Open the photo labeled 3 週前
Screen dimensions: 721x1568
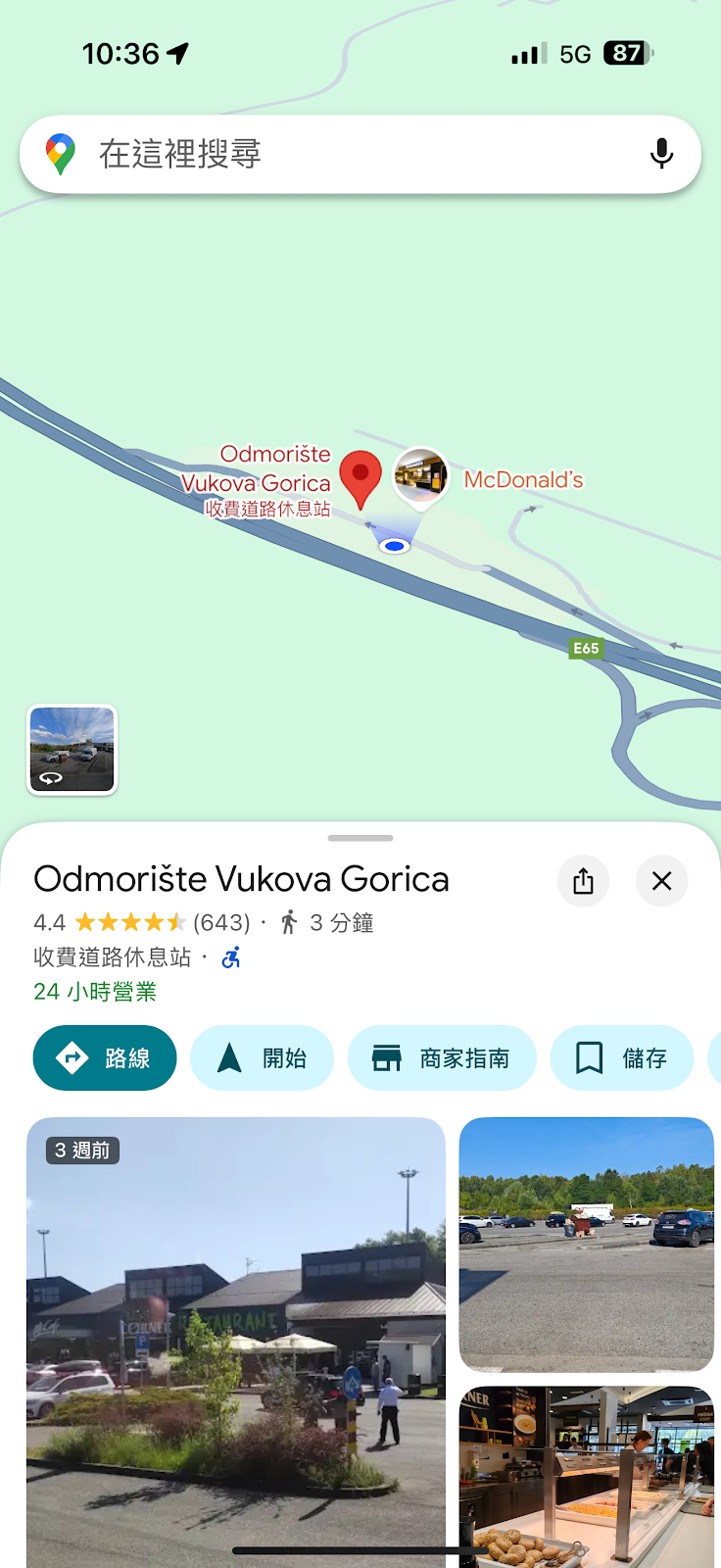coord(236,1343)
